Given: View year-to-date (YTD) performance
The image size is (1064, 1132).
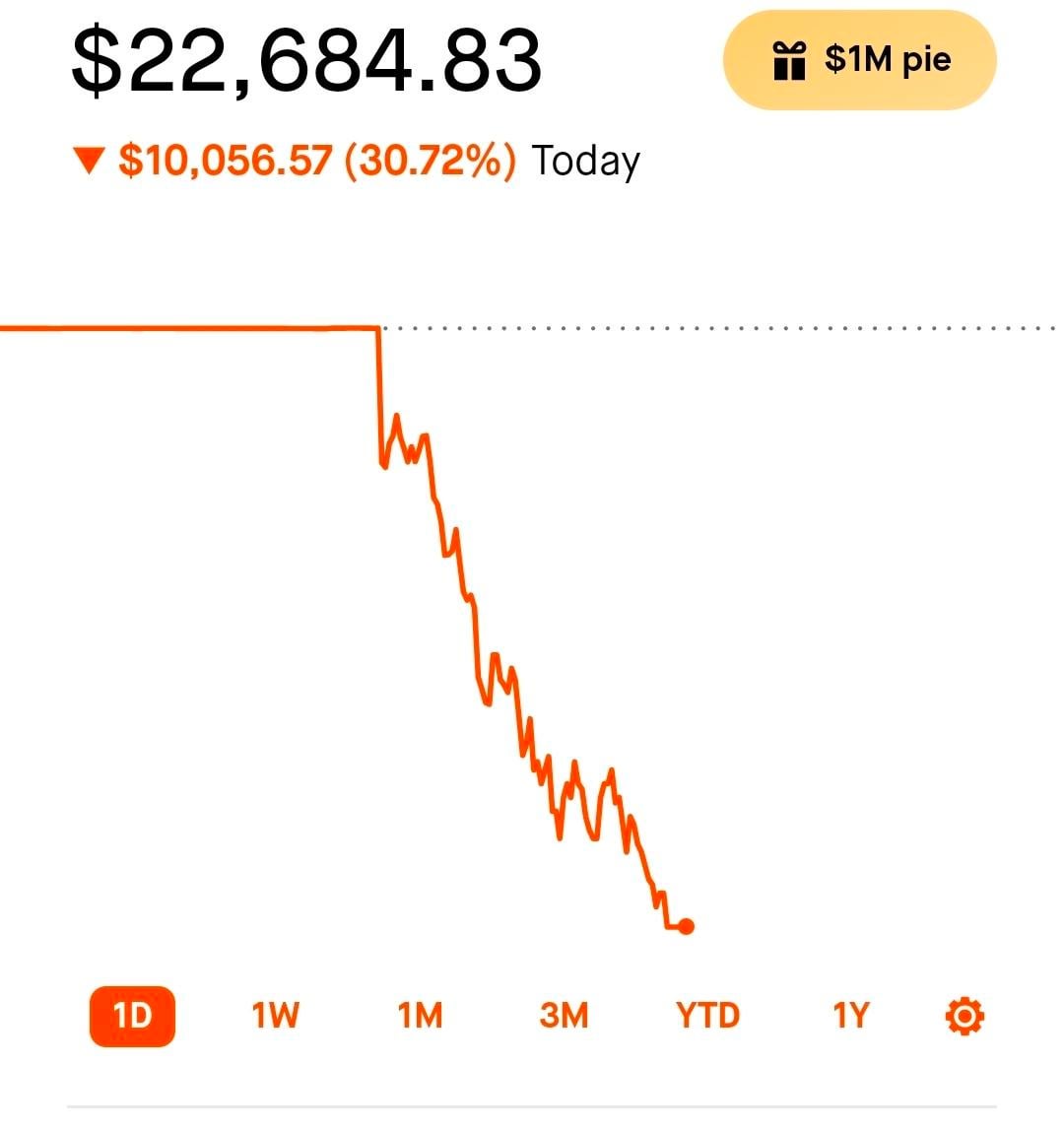Looking at the screenshot, I should [x=707, y=1015].
